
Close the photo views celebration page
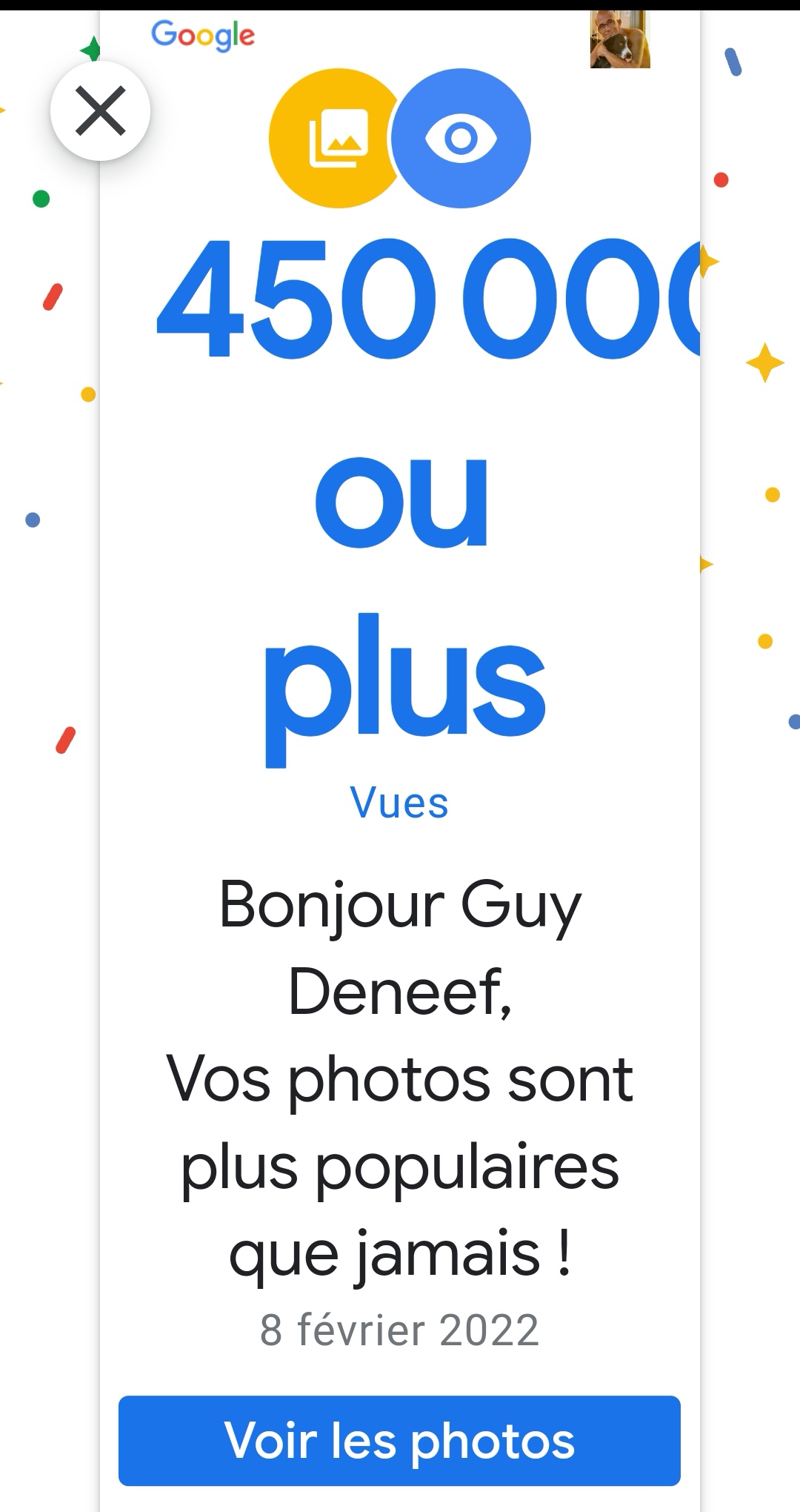tap(100, 111)
